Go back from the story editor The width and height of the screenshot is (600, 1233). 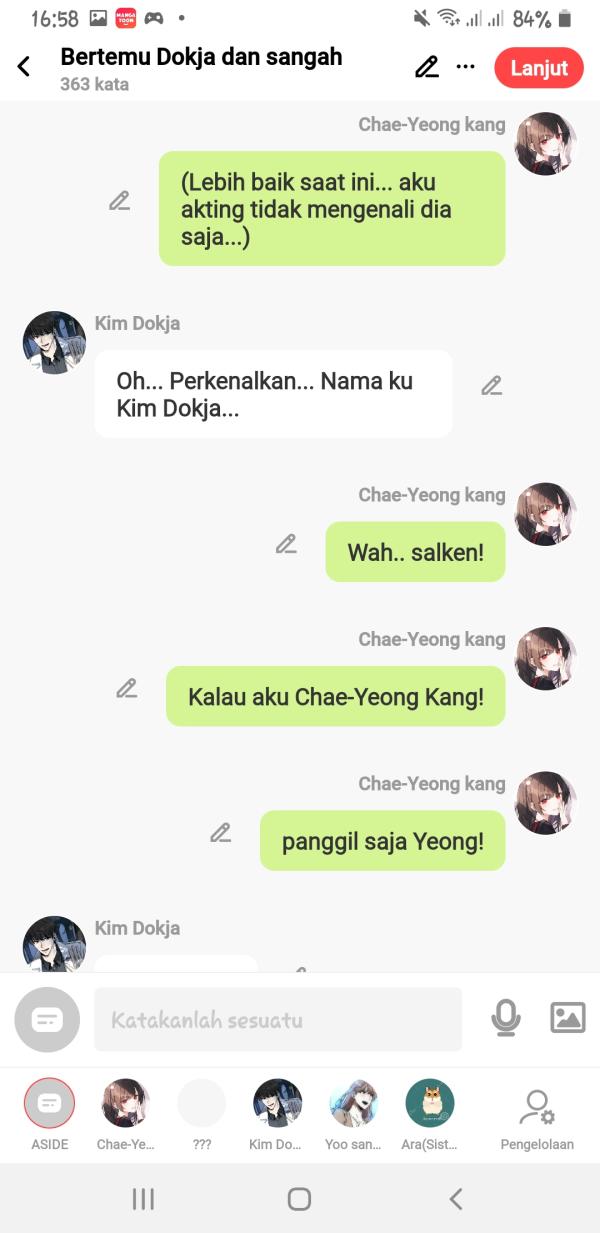pos(24,67)
